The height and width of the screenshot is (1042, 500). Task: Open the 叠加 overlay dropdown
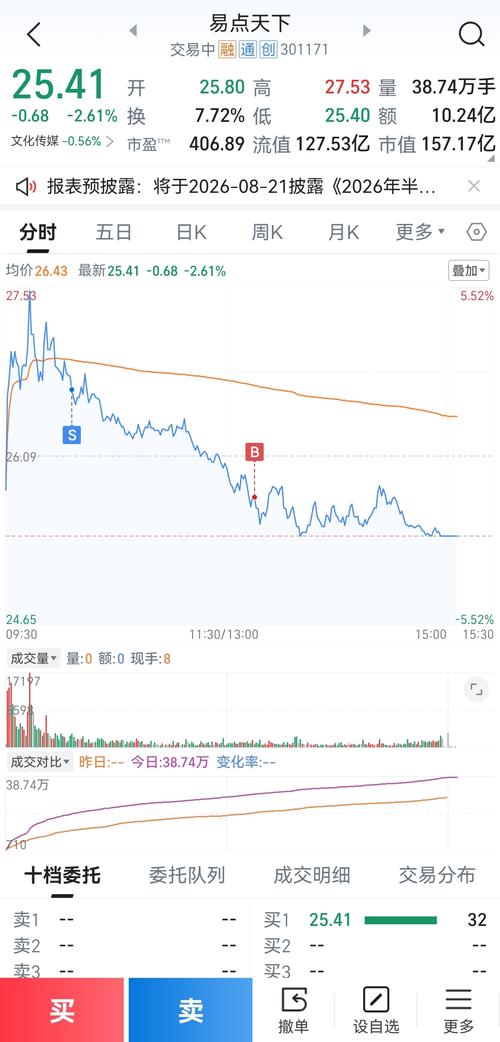(469, 270)
